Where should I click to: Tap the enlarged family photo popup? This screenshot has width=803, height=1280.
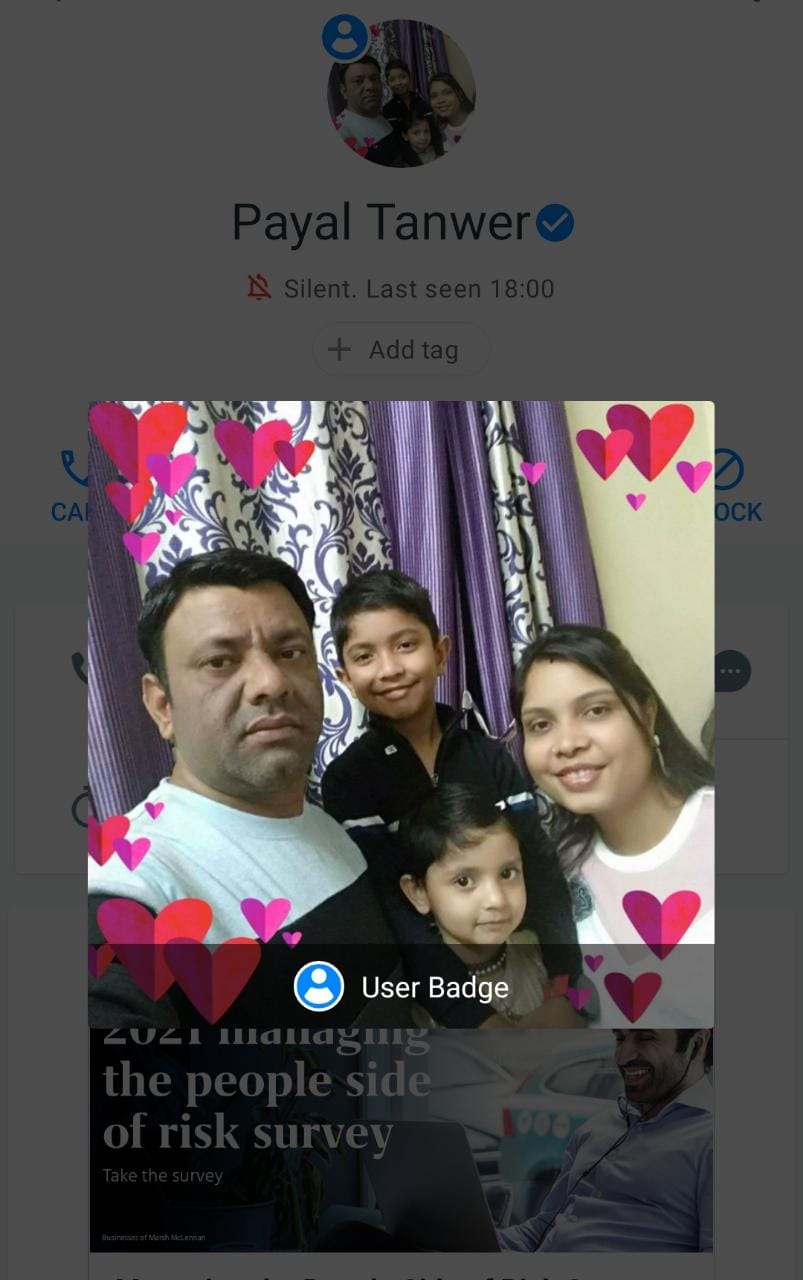pyautogui.click(x=401, y=680)
